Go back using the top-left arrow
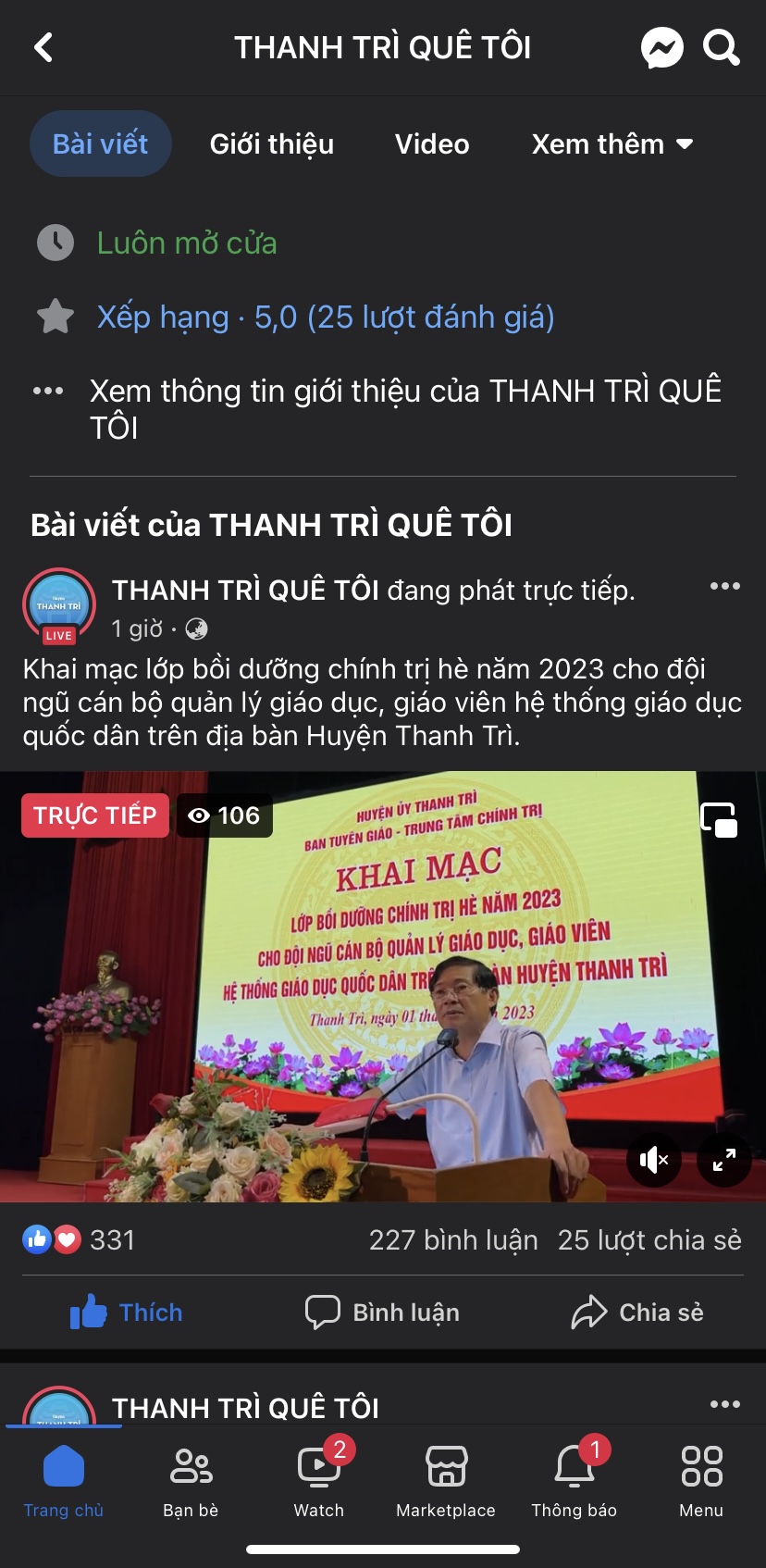This screenshot has height=1568, width=766. point(43,47)
